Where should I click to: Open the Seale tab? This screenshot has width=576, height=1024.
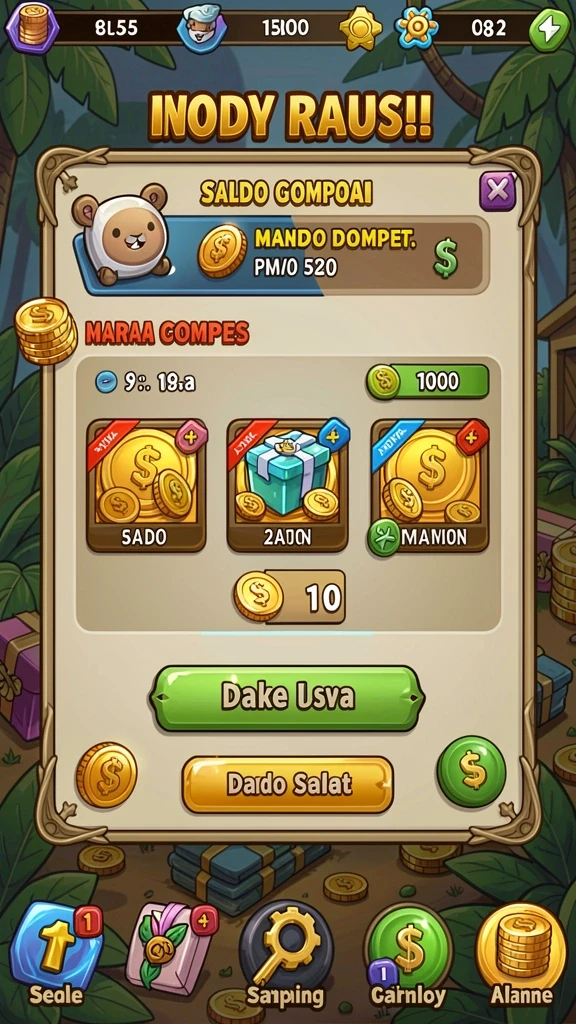tap(56, 953)
